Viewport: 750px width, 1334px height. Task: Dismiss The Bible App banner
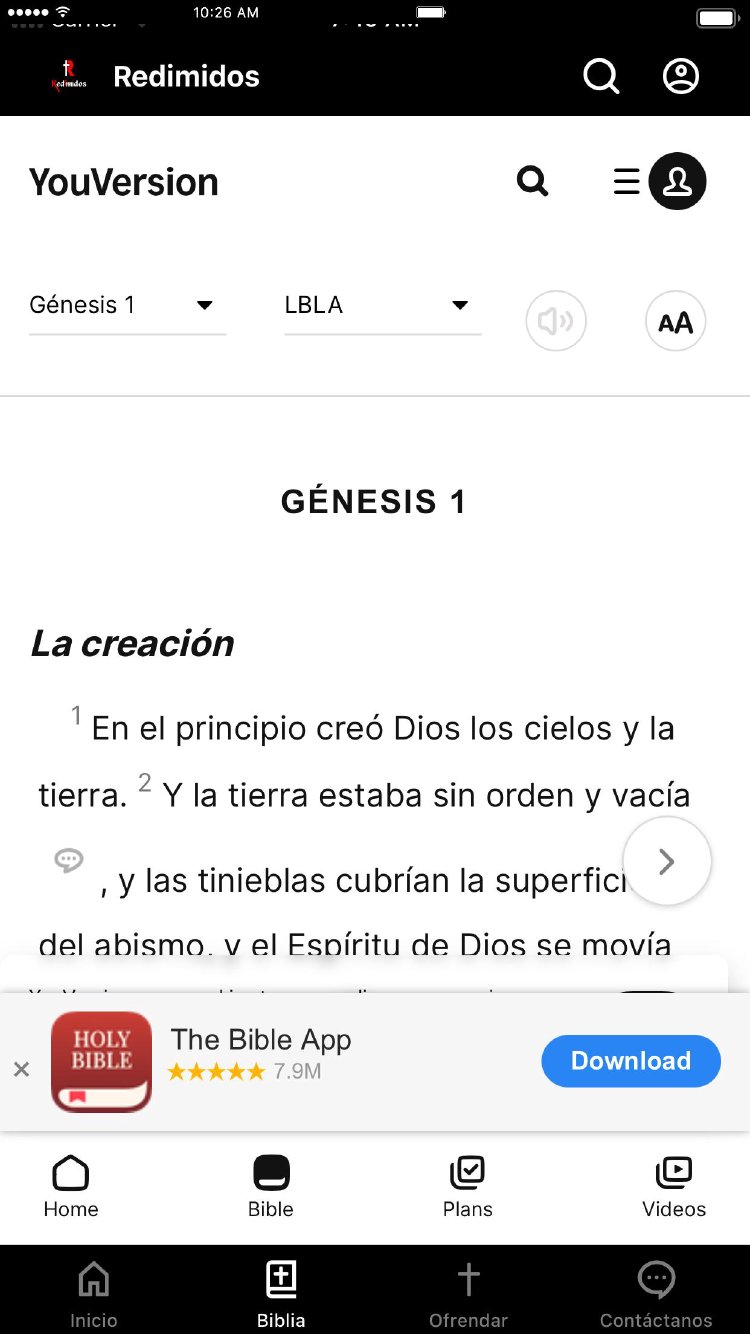[x=21, y=1069]
